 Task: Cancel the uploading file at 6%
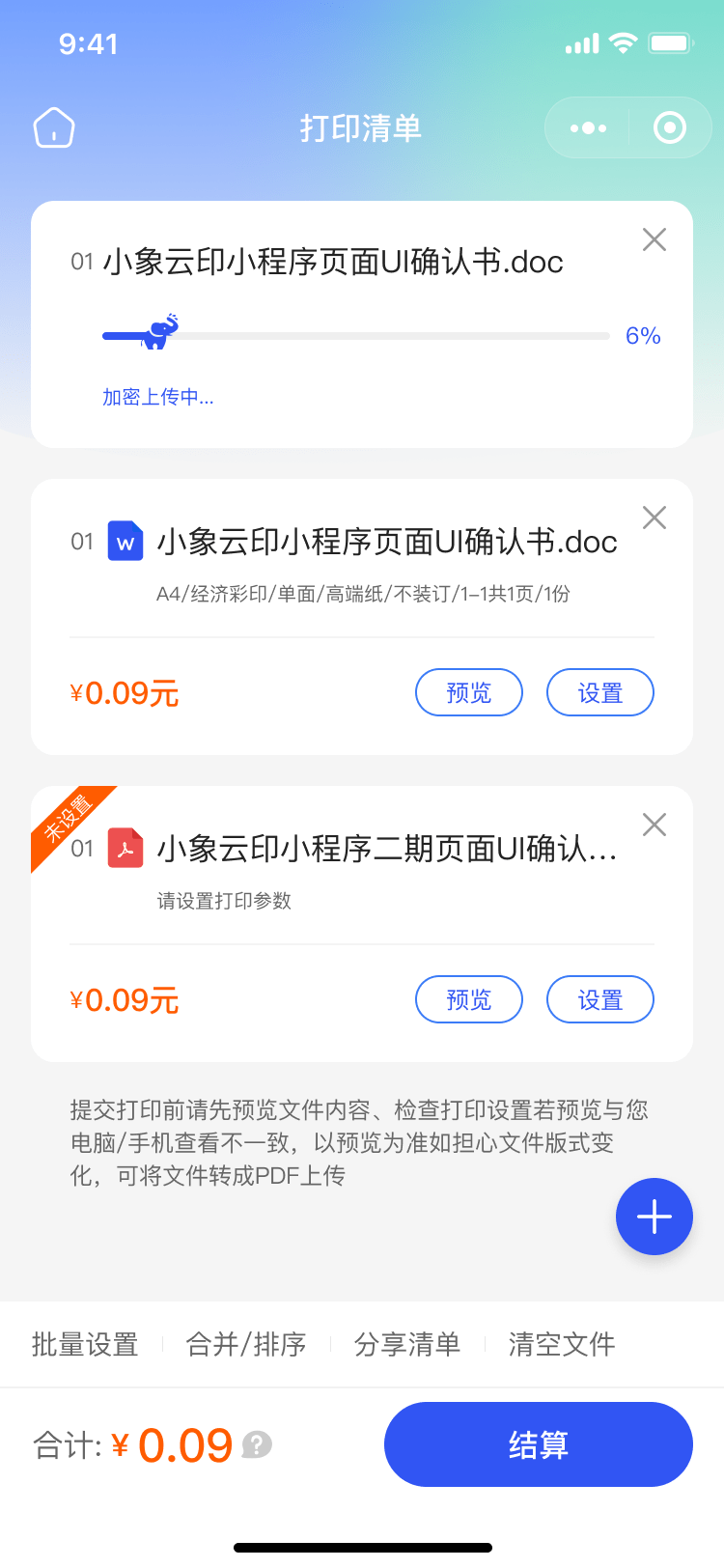654,239
